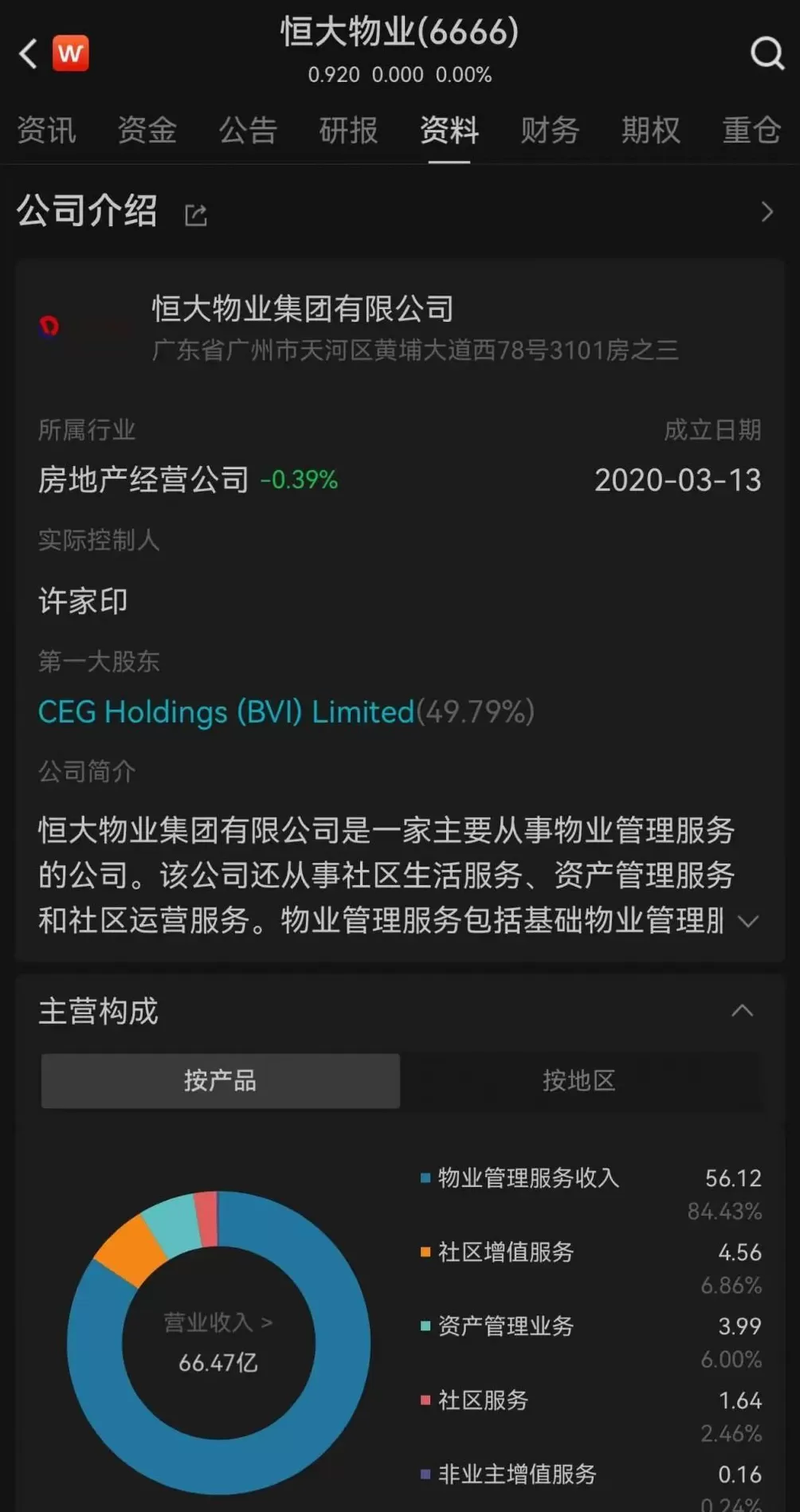The height and width of the screenshot is (1512, 800).
Task: Switch segmented control to 按地区
Action: click(x=579, y=1081)
